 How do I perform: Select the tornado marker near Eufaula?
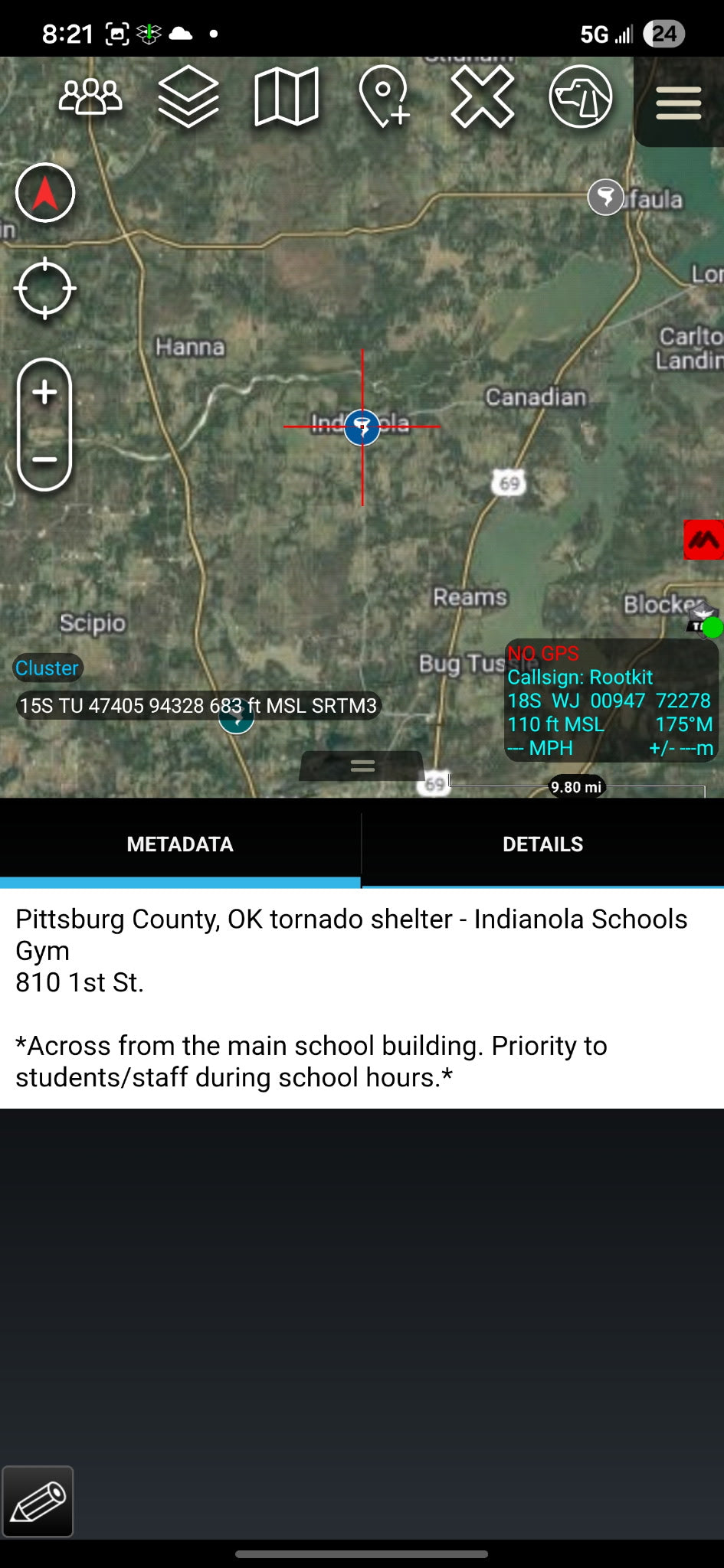604,198
